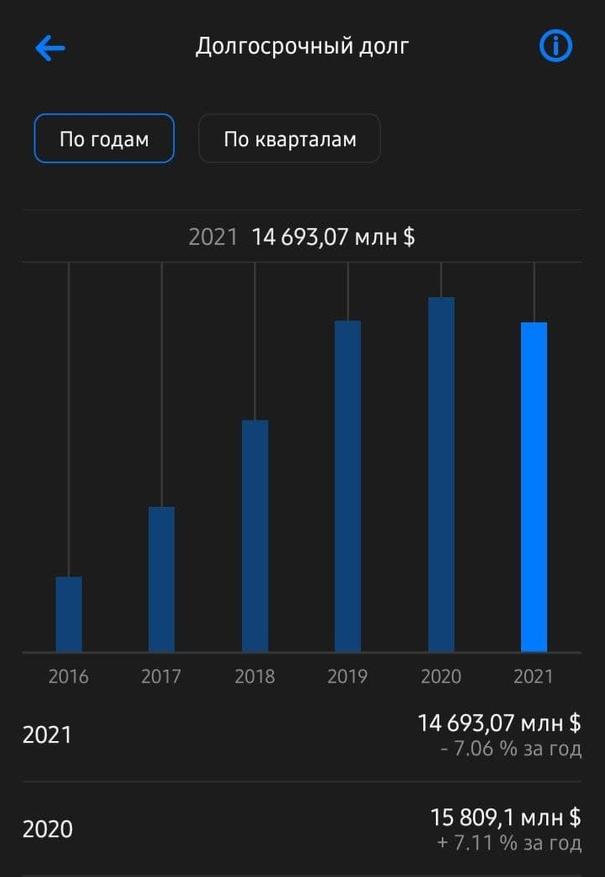Select the 2018 bar in the chart

tap(255, 536)
